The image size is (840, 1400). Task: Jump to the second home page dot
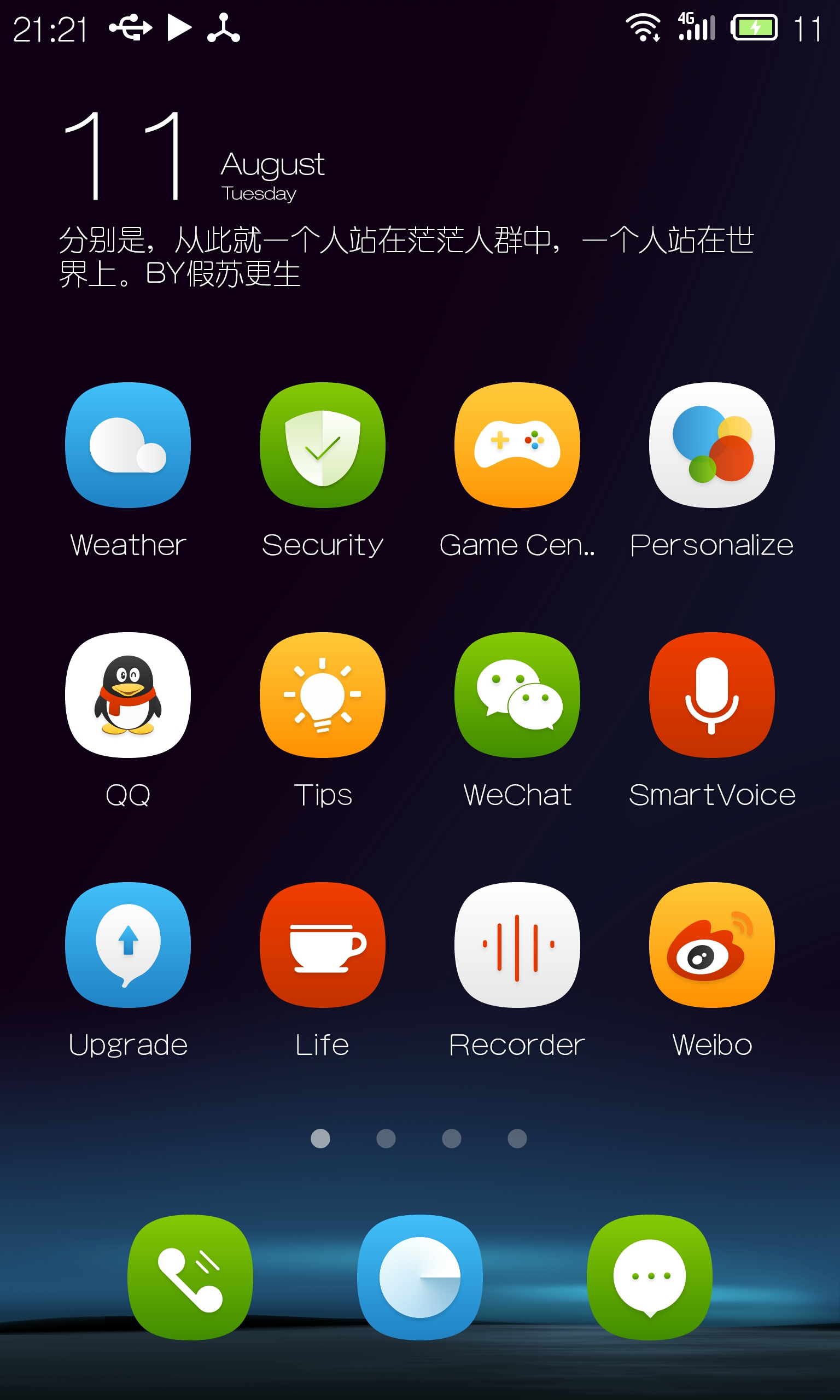(x=386, y=1139)
